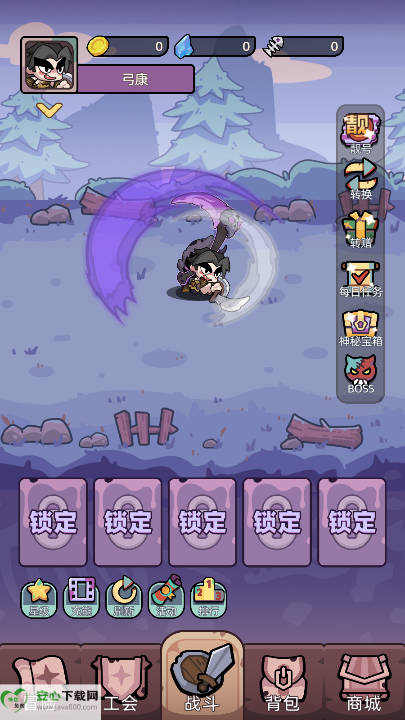The image size is (405, 720).
Task: Tap the first 锁定 locked card slot
Action: point(53,522)
